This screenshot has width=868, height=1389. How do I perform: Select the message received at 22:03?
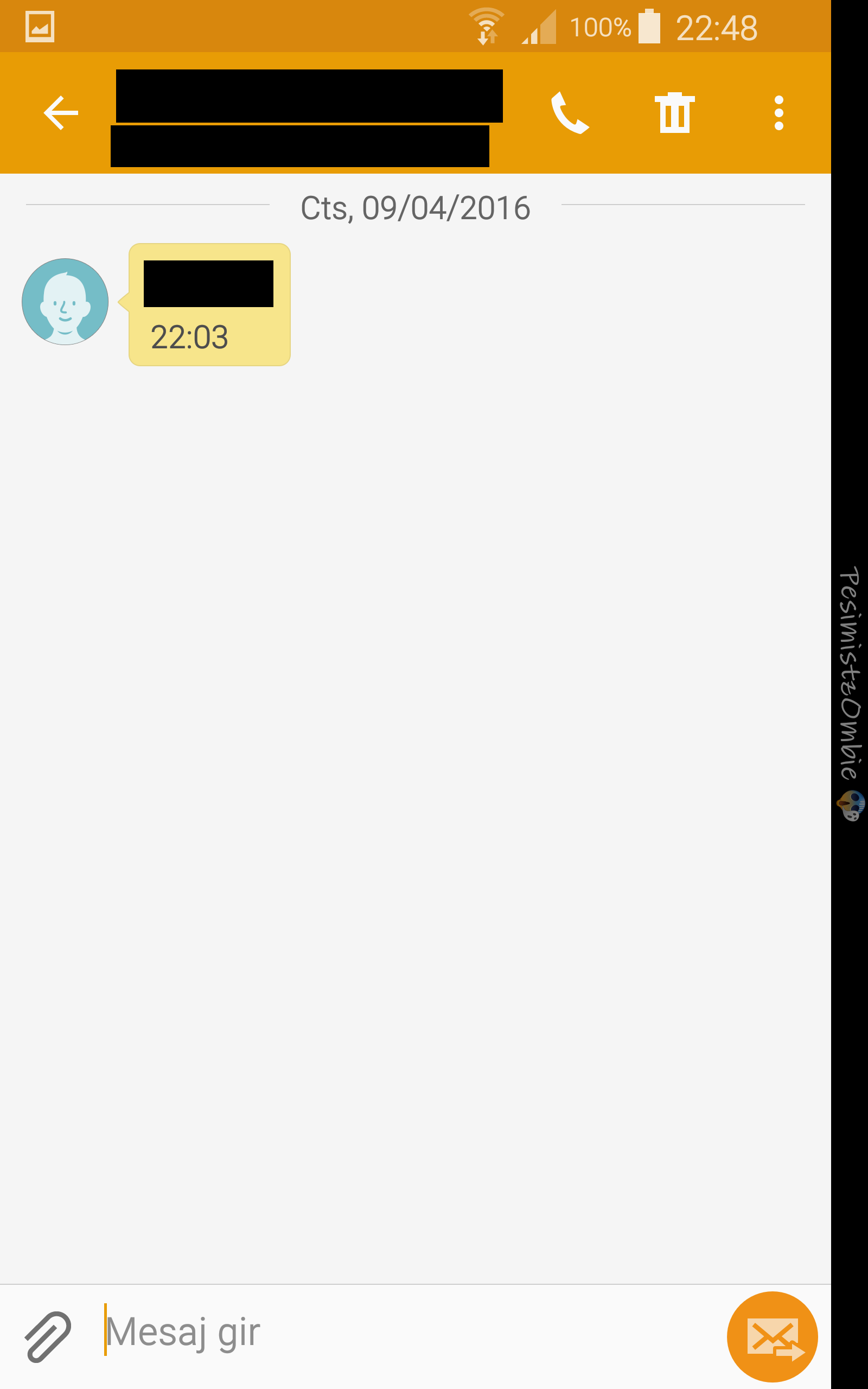209,304
